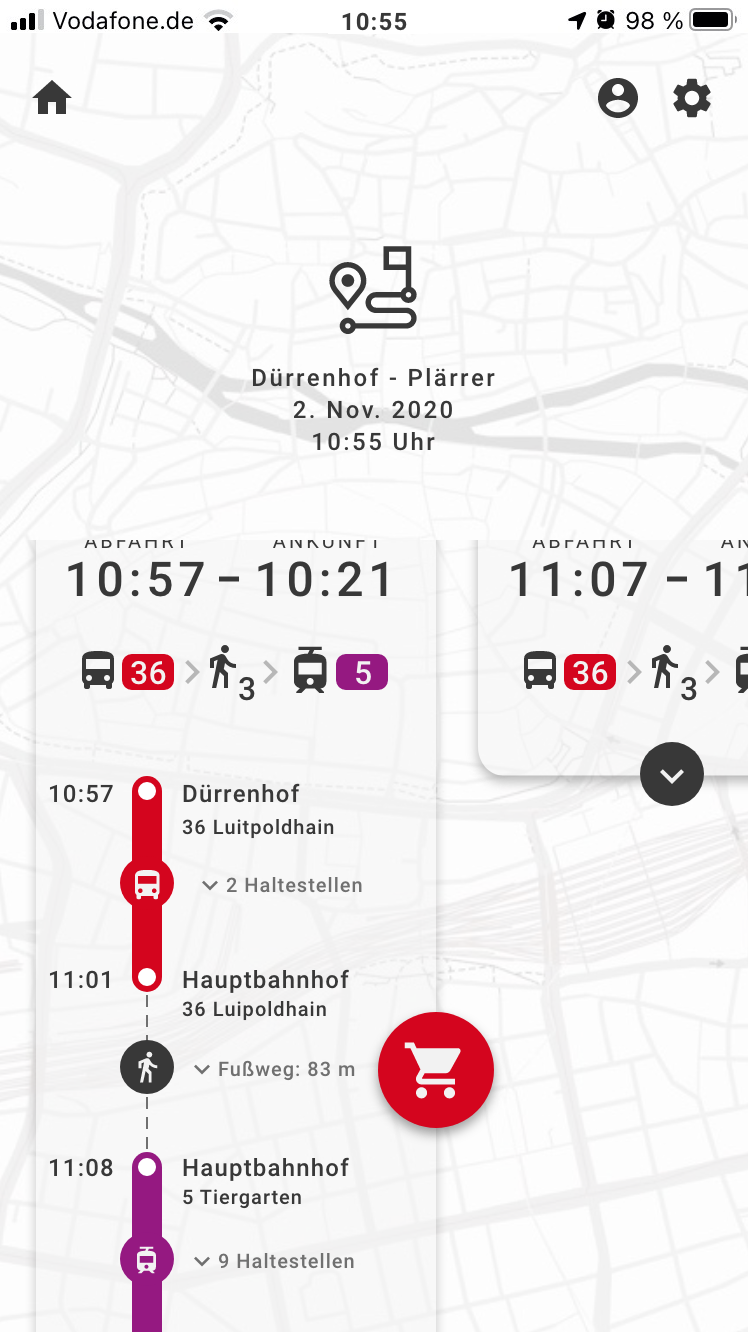Expand the 9 Haltestellen stop list
Image resolution: width=748 pixels, height=1332 pixels.
click(274, 1261)
